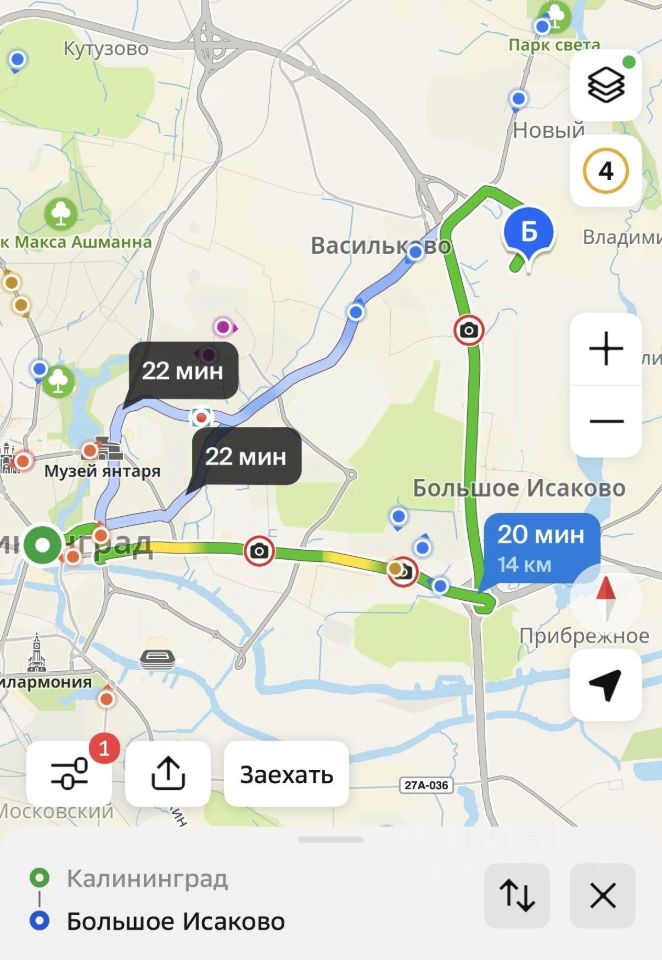
Task: Open the route settings filter
Action: coord(69,773)
